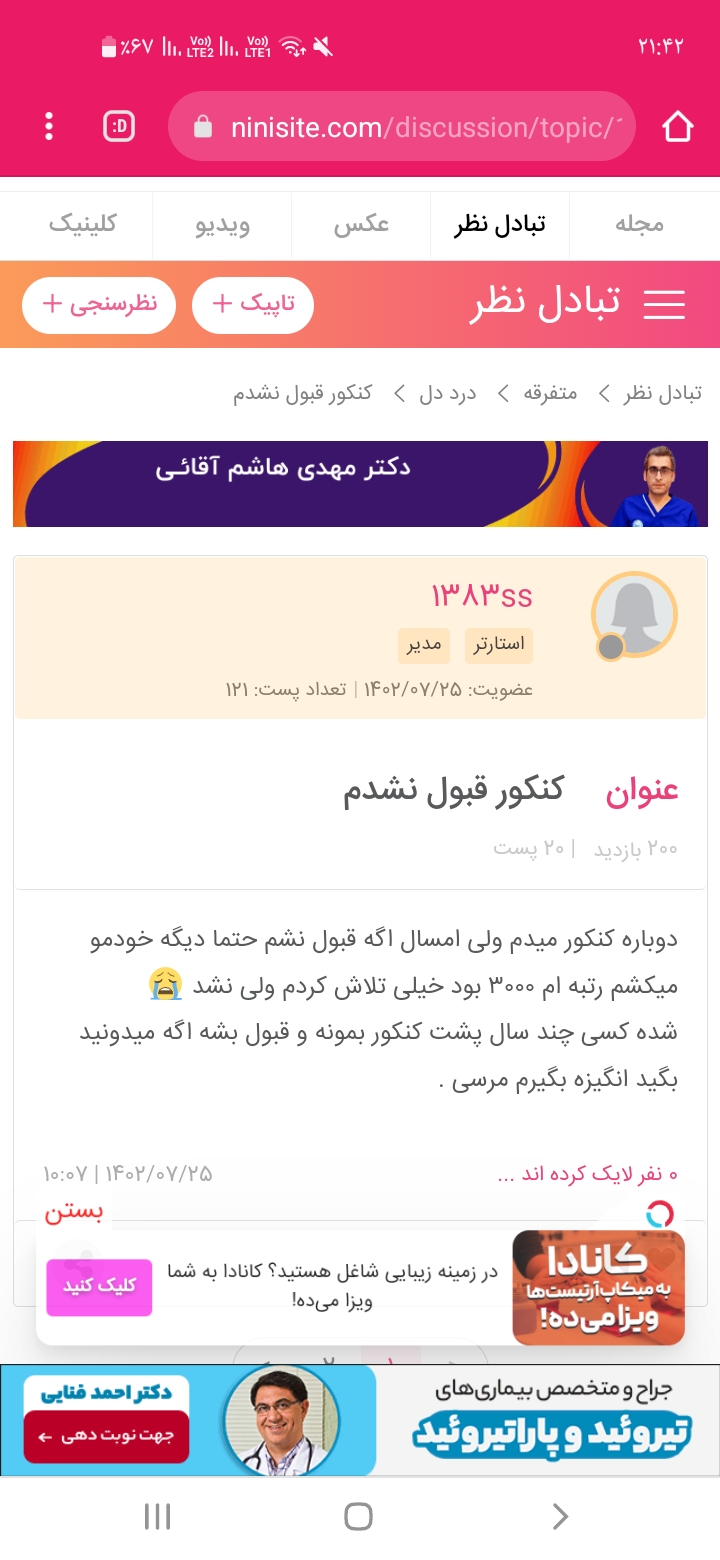The height and width of the screenshot is (1560, 720).
Task: Switch to the کلینیک tab
Action: tap(82, 224)
